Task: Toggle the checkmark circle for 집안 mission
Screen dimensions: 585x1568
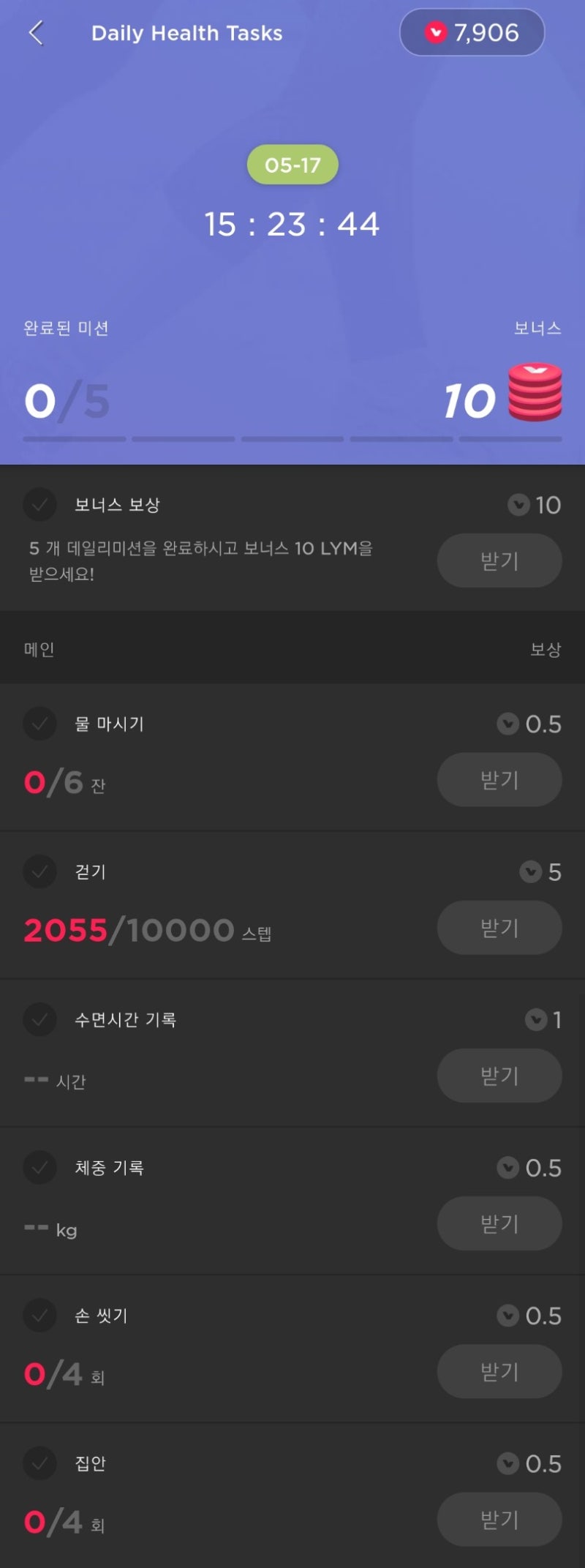Action: (x=40, y=1463)
